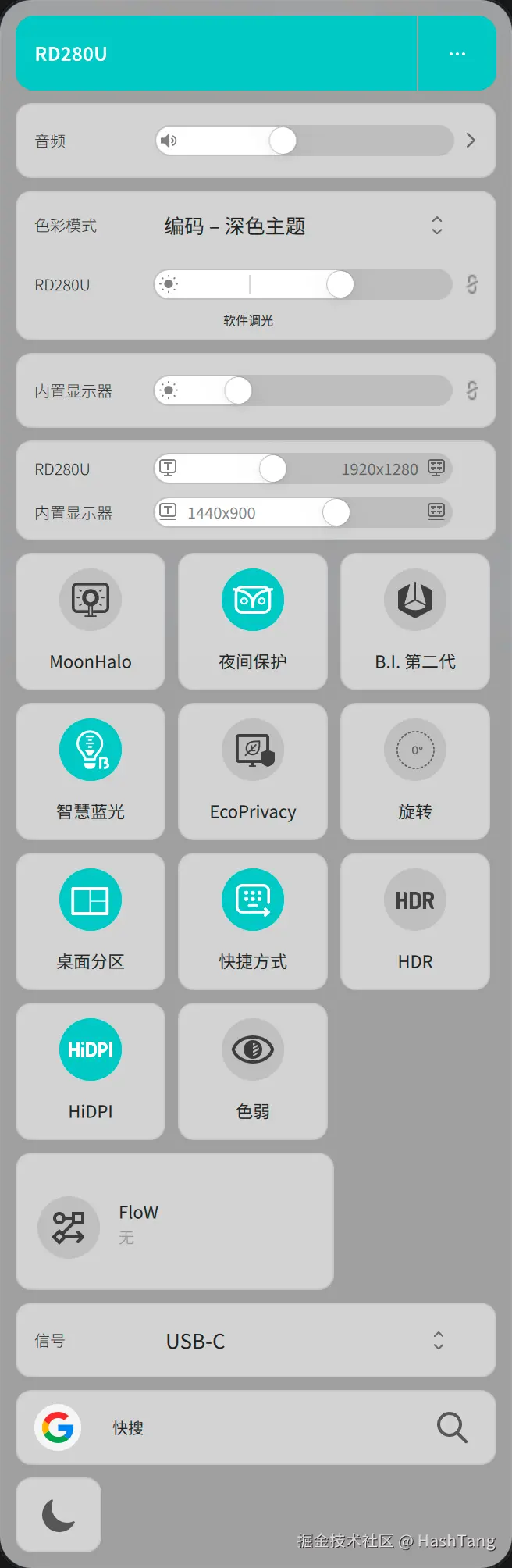Open the 旋转 rotation tile
Screen dimensions: 512x1568
point(415,772)
